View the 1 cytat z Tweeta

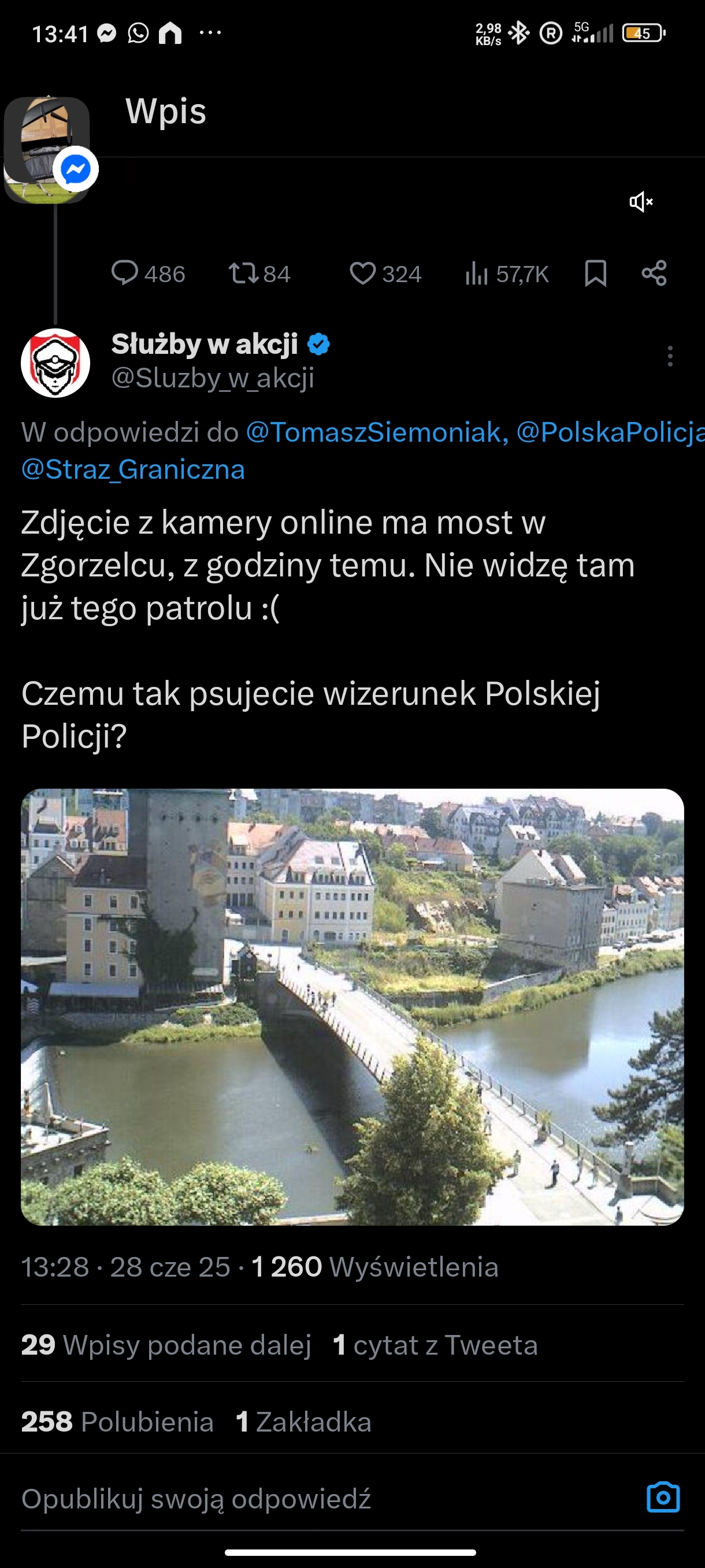pyautogui.click(x=436, y=1345)
